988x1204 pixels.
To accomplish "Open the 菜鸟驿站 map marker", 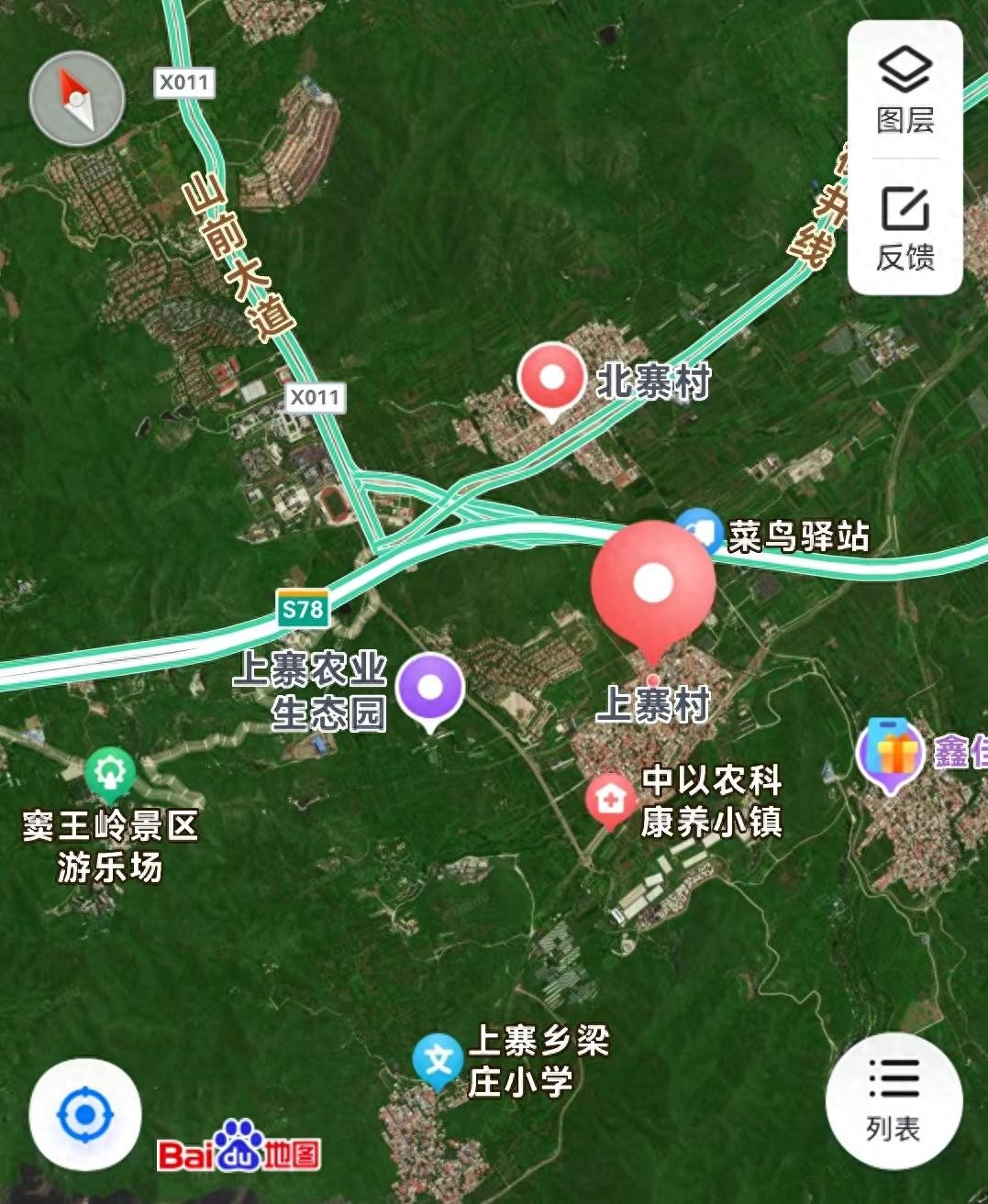I will [700, 530].
